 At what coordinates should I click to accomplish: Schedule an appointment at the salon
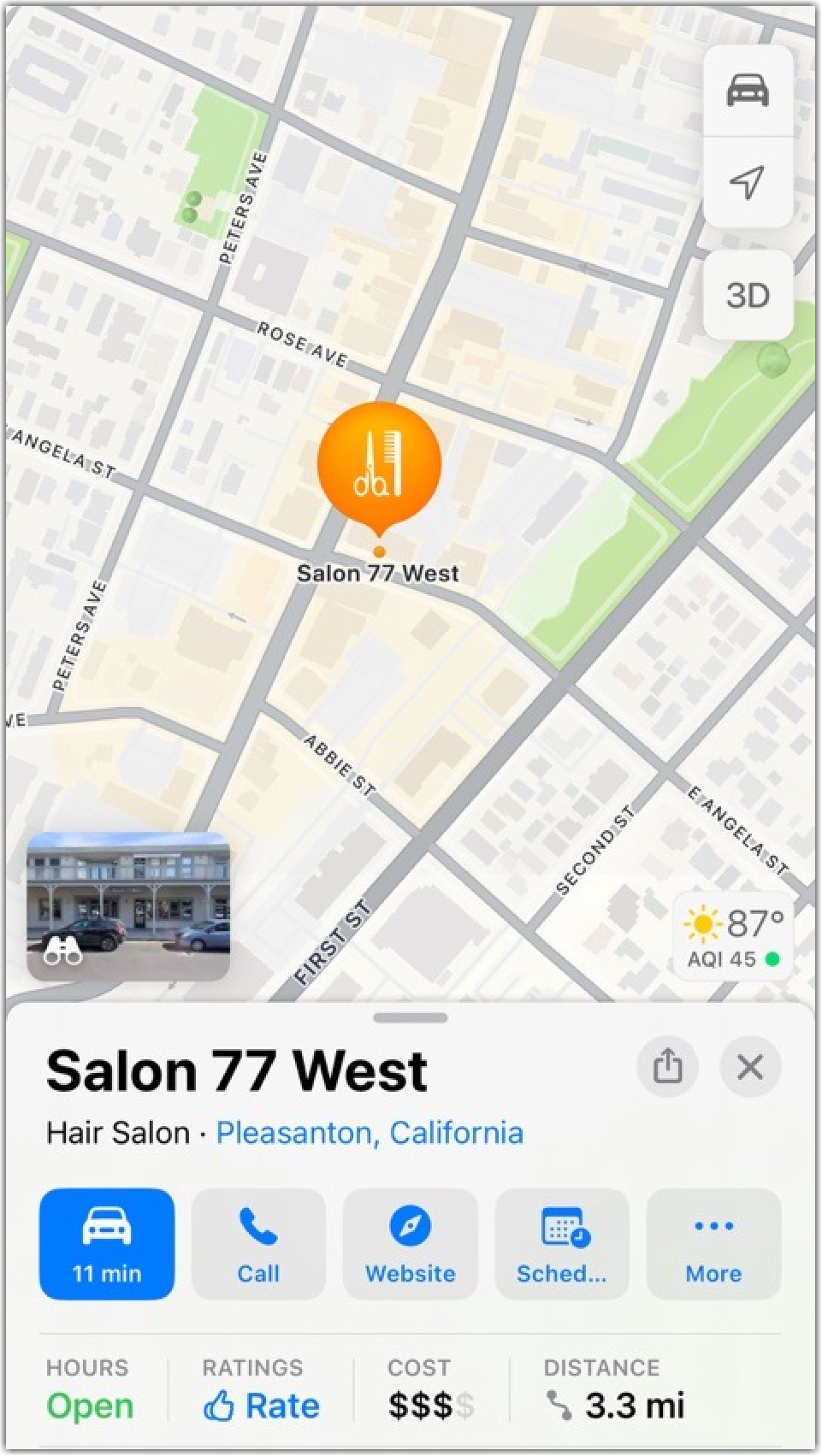coord(562,1244)
